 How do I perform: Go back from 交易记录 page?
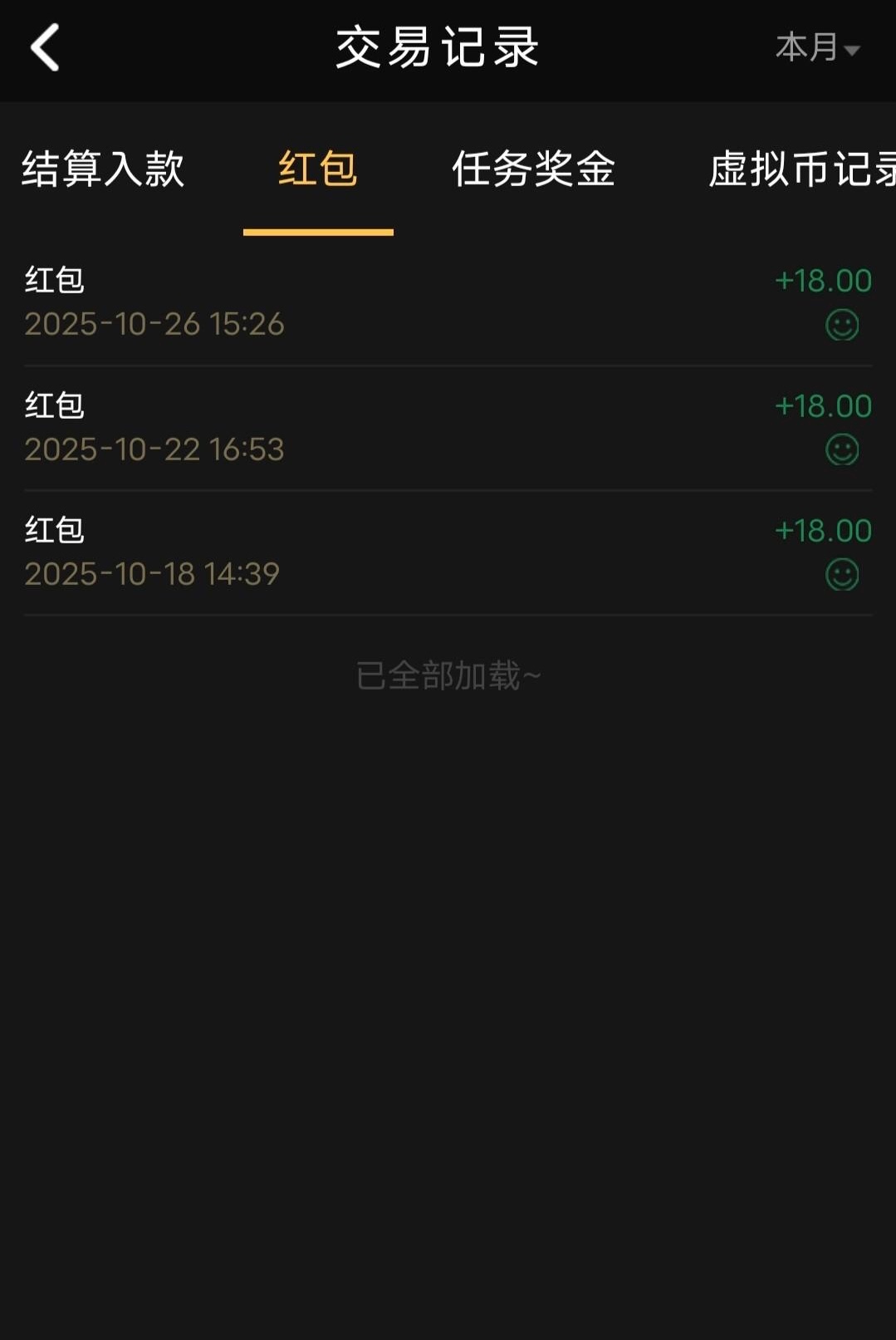(46, 47)
